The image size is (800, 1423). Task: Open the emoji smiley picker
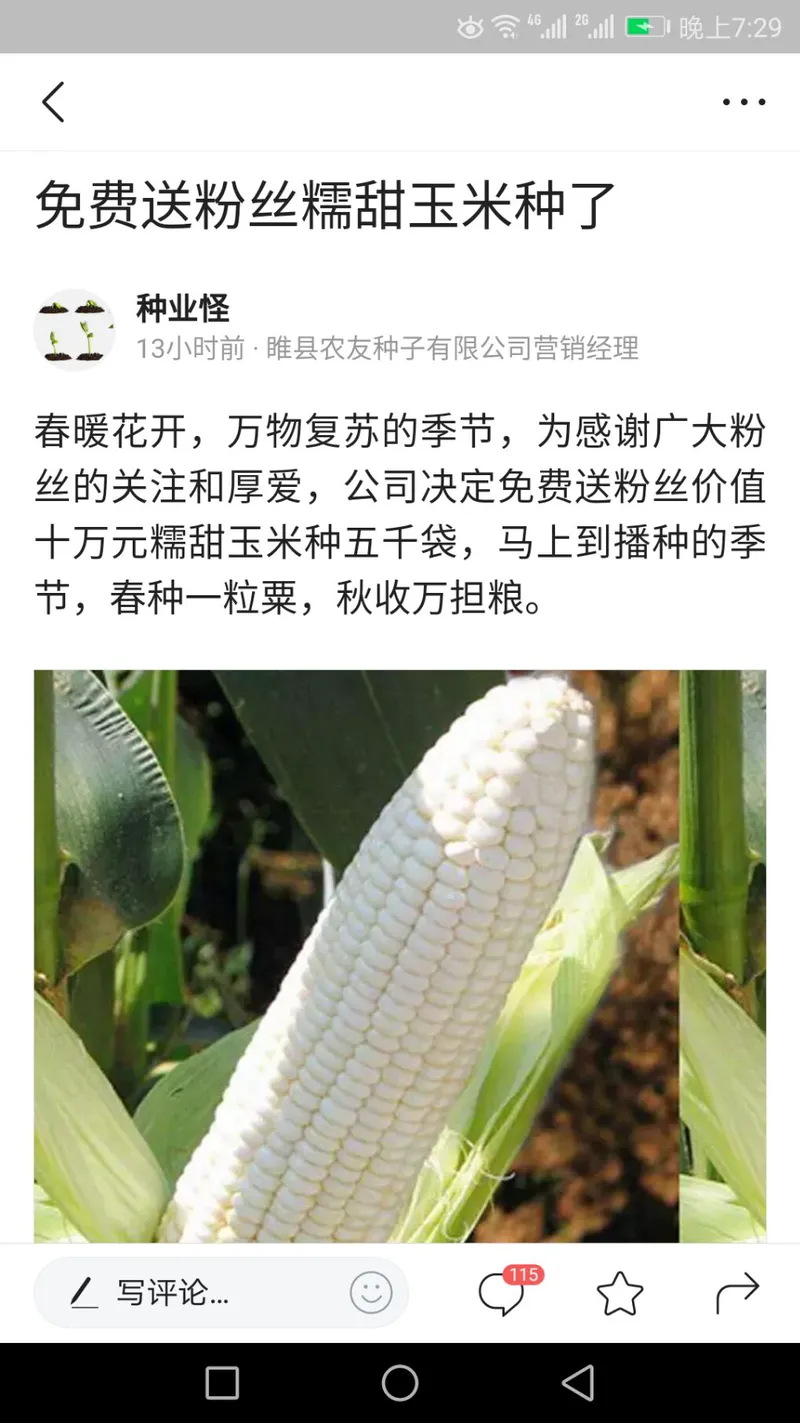click(x=371, y=1293)
